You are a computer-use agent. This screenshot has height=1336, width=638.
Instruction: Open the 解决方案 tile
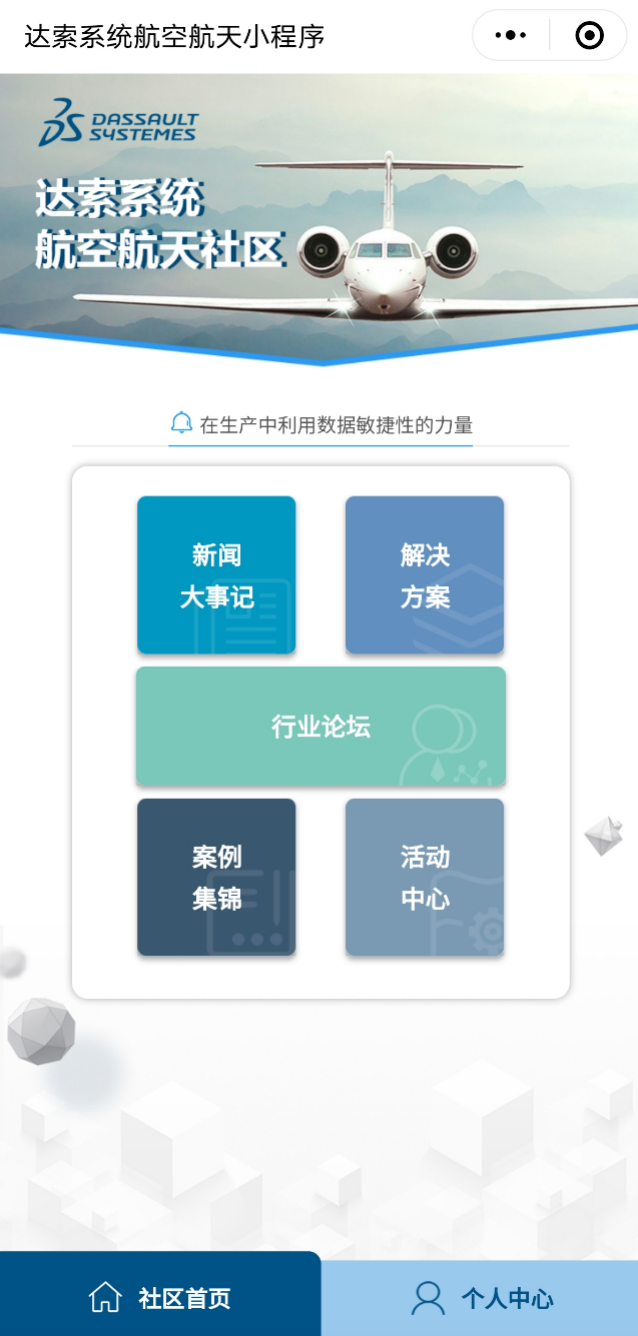425,575
